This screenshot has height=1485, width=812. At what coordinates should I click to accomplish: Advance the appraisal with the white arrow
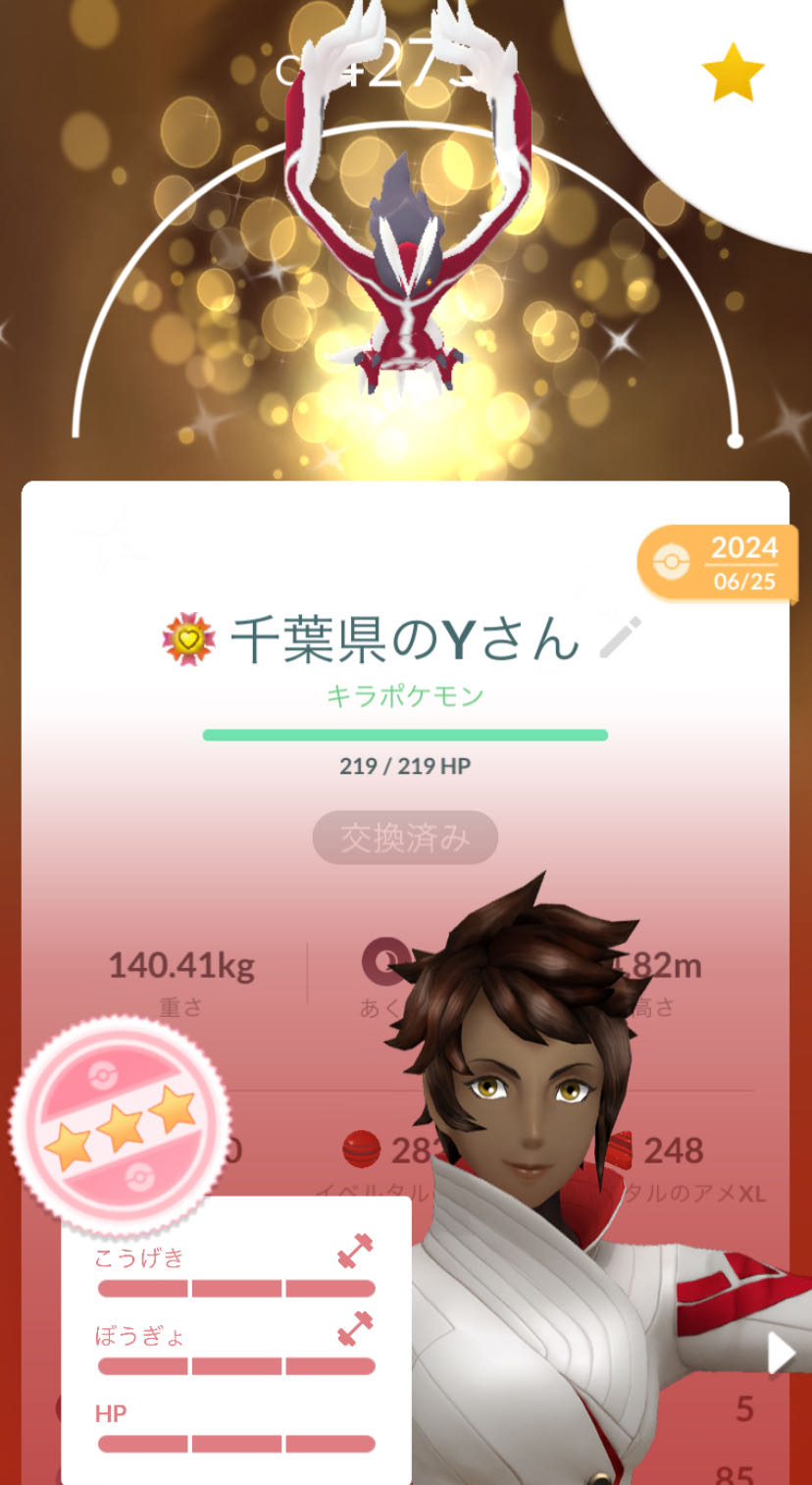click(x=782, y=1355)
